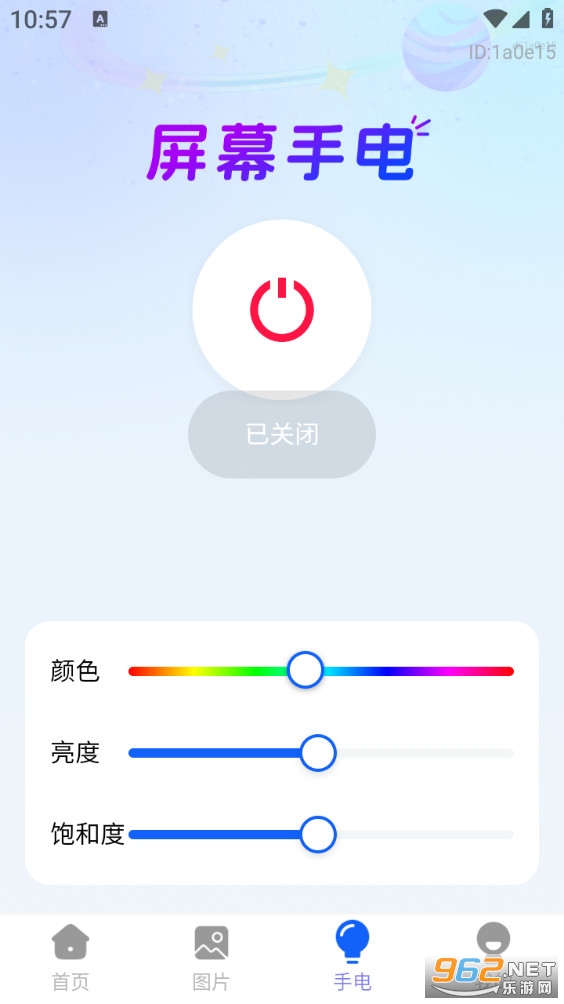Image resolution: width=564 pixels, height=1004 pixels.
Task: Tap the 亮度 brightness slider handle
Action: 318,752
